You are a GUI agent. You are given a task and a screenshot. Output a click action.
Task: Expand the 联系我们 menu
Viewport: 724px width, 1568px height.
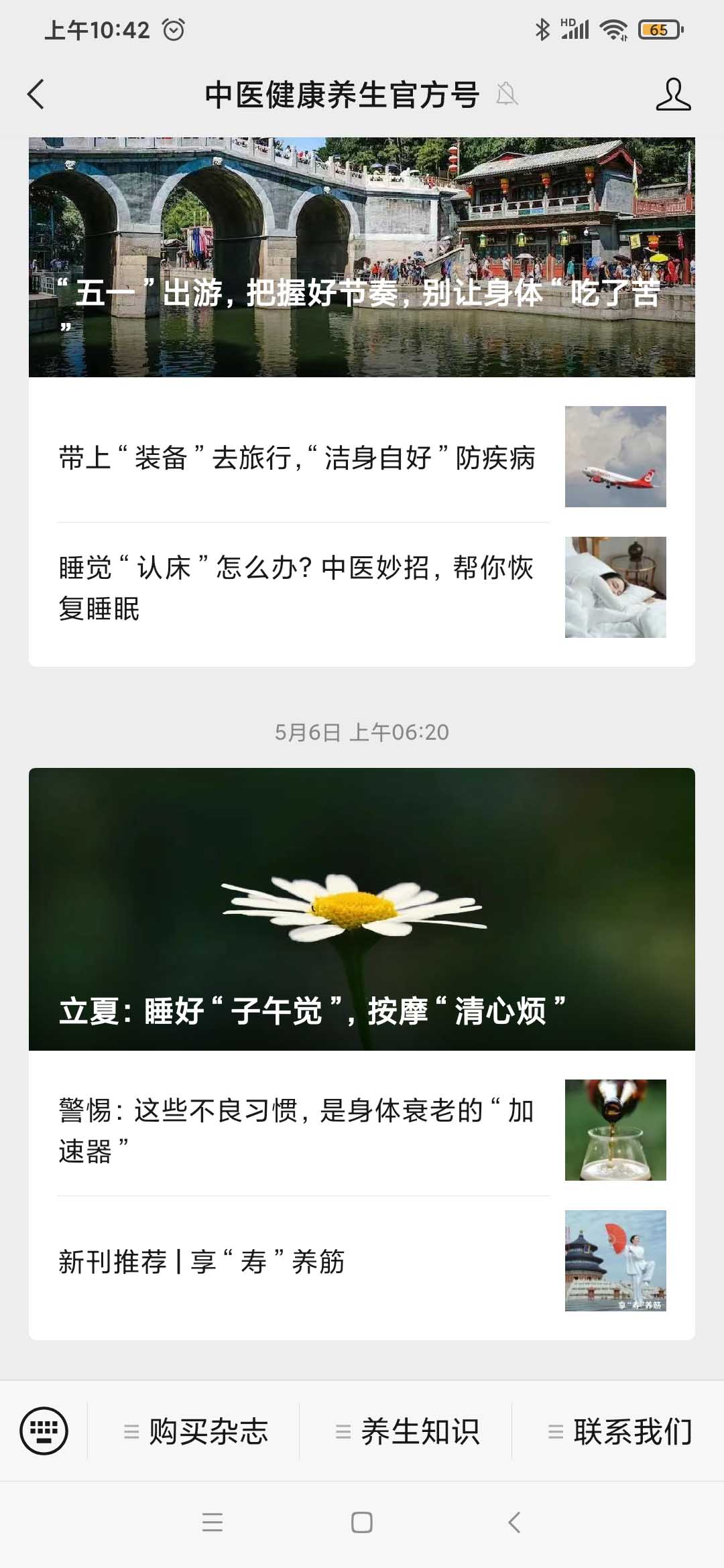point(619,1431)
